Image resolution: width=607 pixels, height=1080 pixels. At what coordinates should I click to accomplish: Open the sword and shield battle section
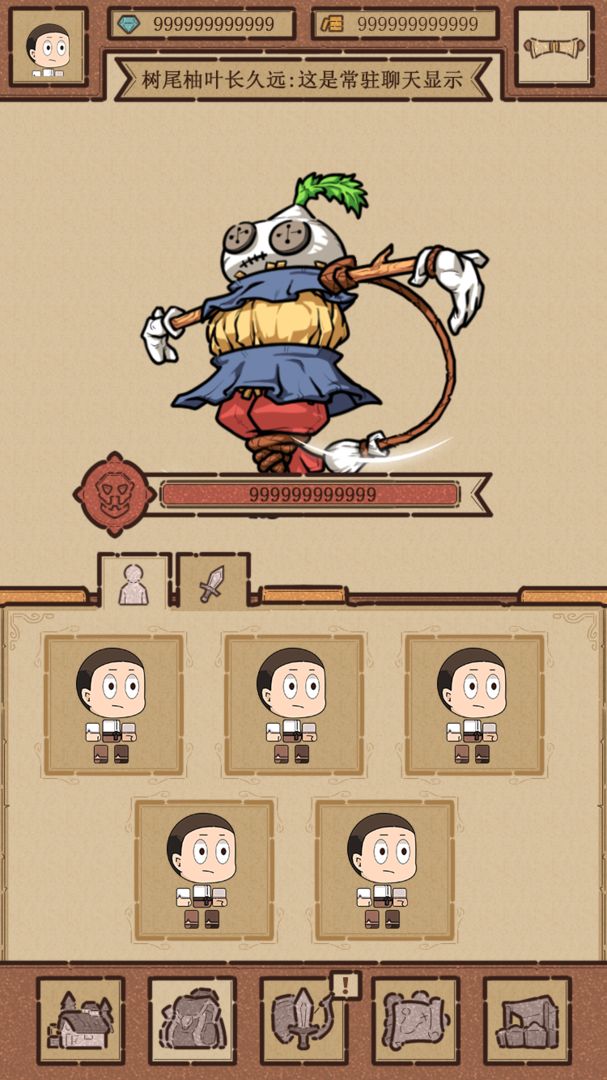click(x=304, y=1020)
